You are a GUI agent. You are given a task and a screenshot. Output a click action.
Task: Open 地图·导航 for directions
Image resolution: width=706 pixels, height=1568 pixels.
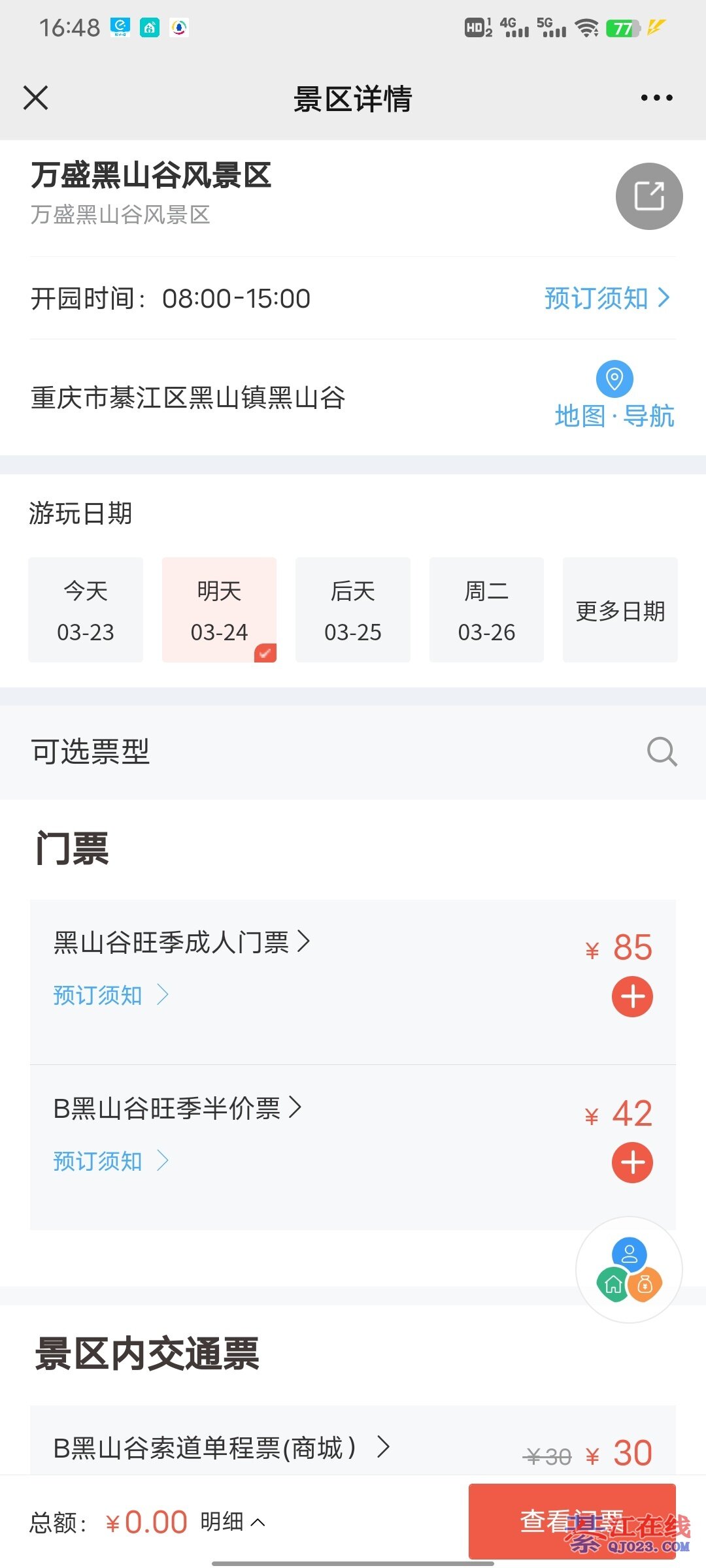[x=614, y=397]
